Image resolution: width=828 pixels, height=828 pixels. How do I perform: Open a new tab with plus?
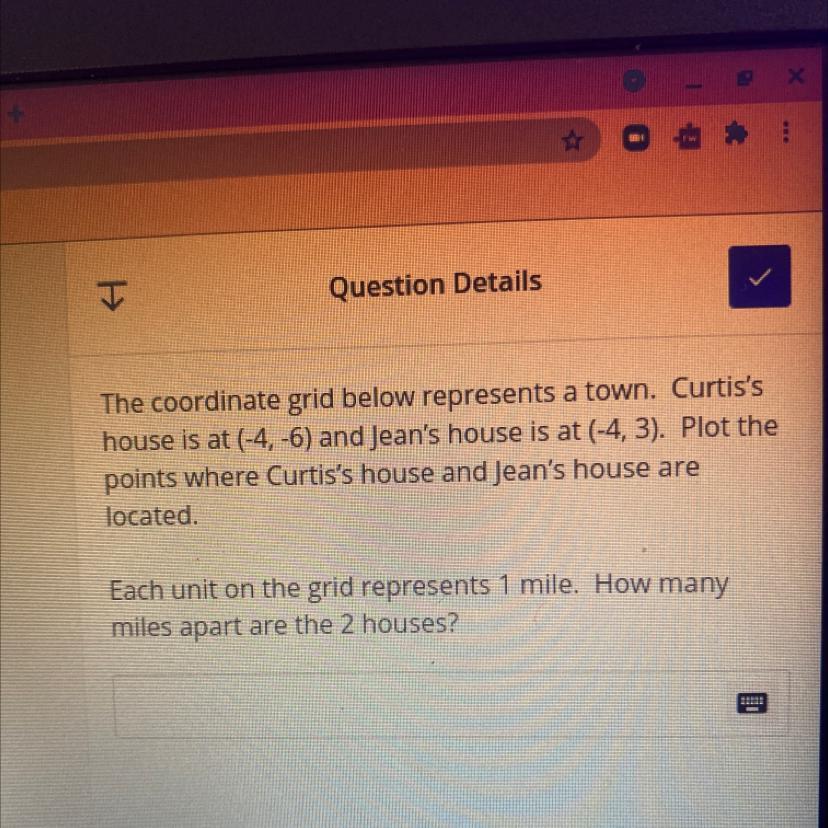point(17,114)
